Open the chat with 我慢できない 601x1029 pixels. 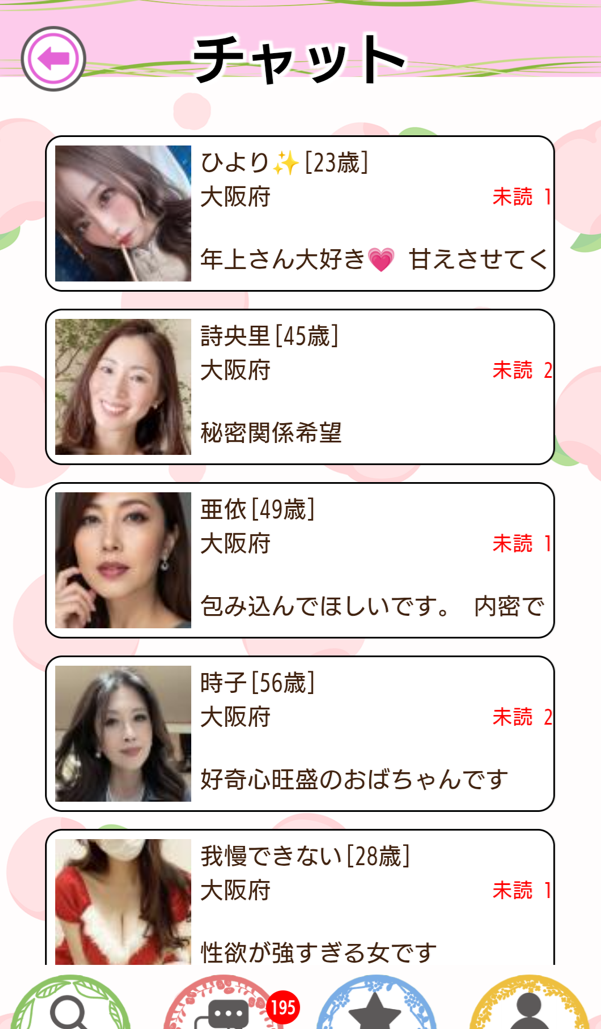300,898
